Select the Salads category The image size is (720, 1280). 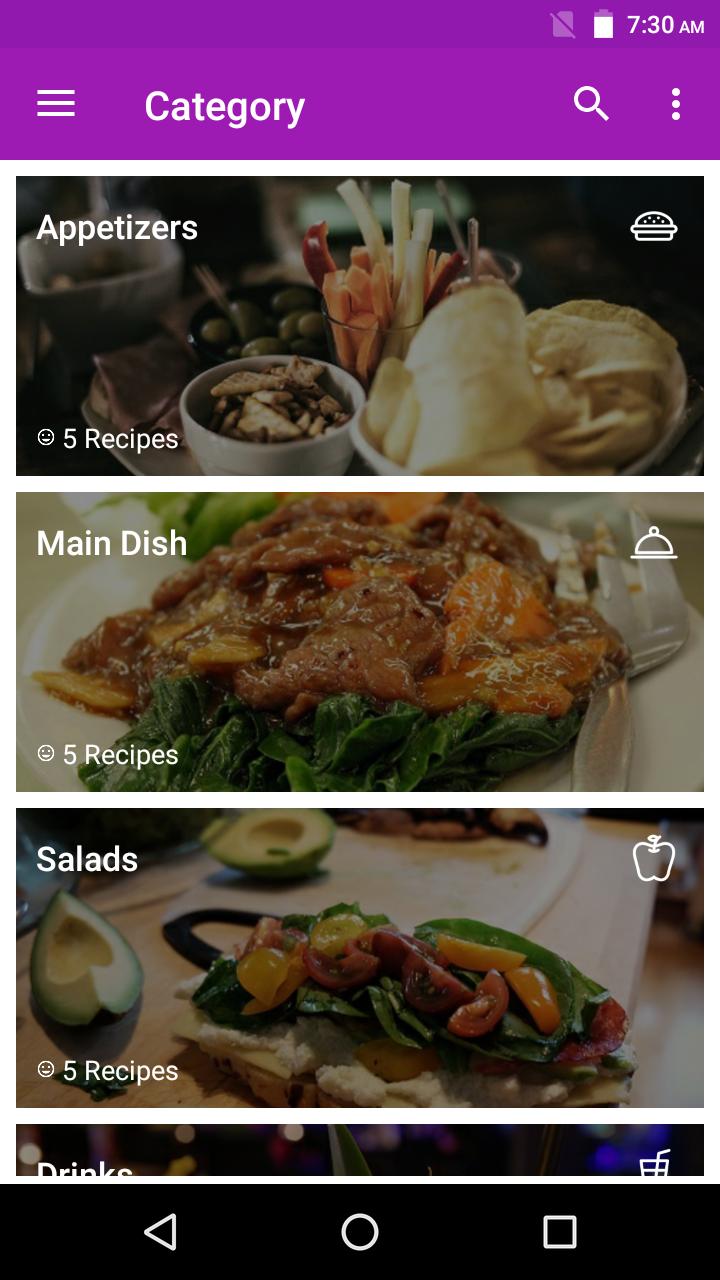click(x=360, y=956)
